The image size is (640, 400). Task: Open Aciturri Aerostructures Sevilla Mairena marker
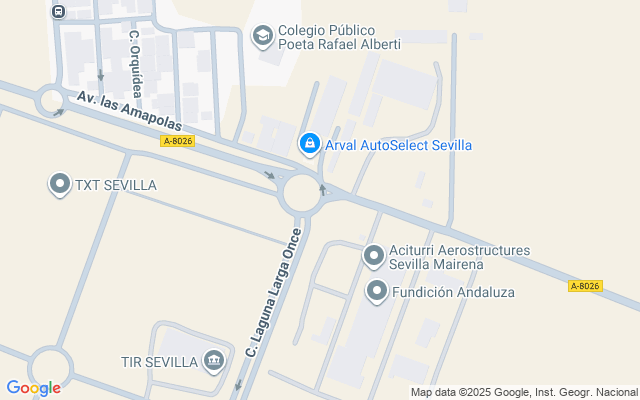tap(375, 257)
